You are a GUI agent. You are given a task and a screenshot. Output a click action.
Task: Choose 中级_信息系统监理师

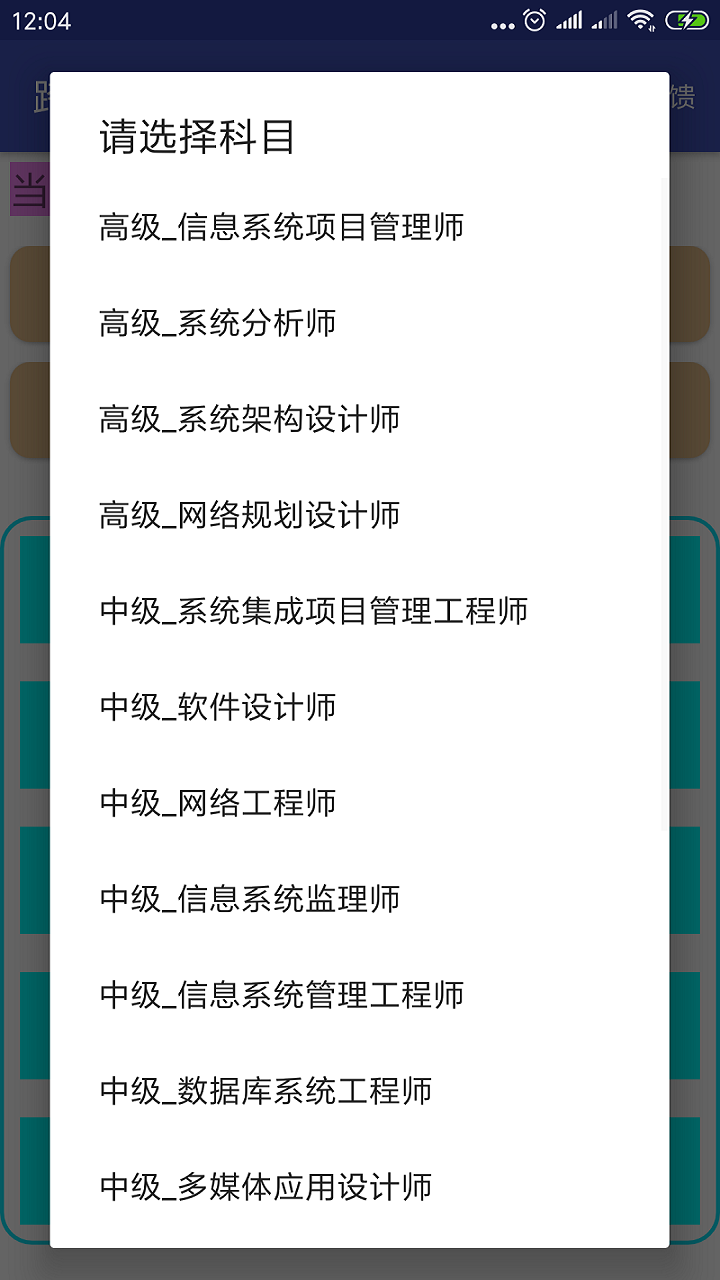coord(250,899)
